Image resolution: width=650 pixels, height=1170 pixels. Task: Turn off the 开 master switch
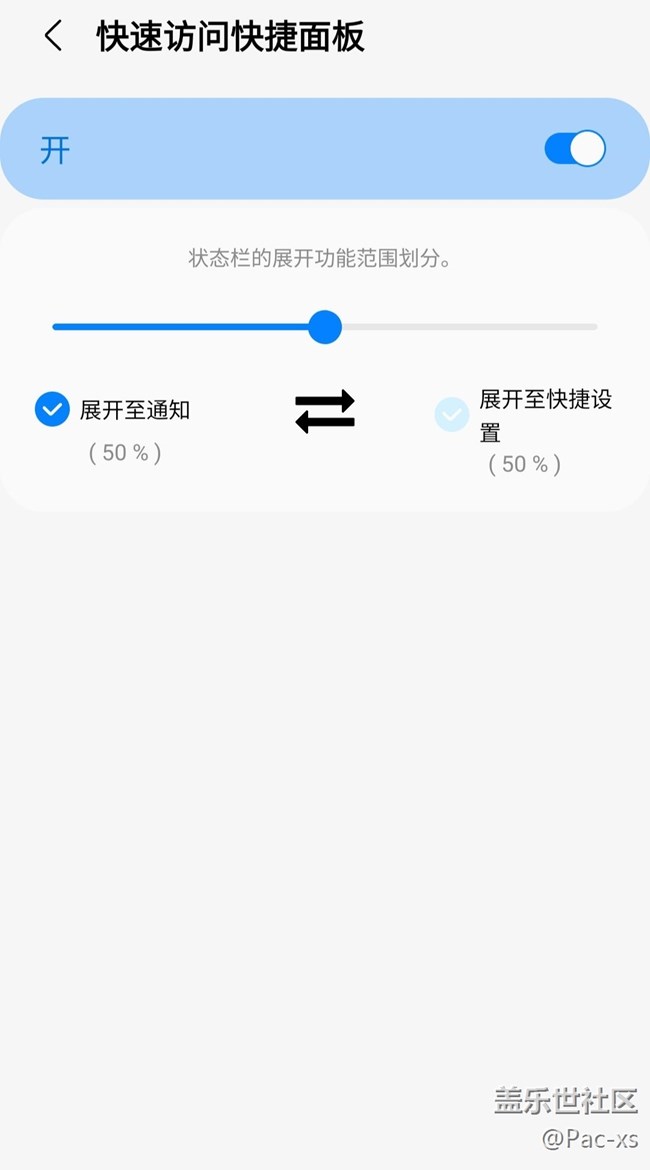pyautogui.click(x=575, y=148)
